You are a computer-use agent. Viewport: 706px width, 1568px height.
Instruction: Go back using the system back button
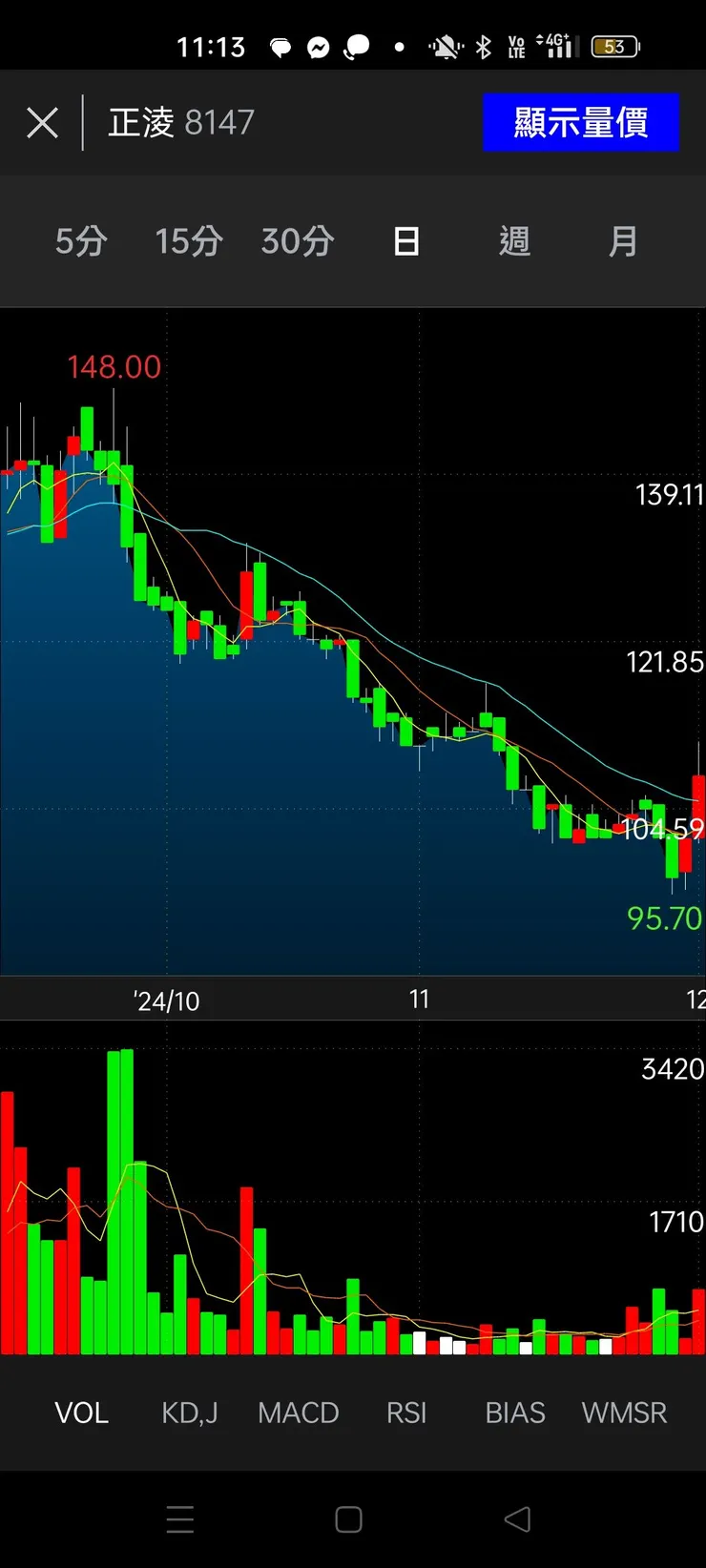517,1519
